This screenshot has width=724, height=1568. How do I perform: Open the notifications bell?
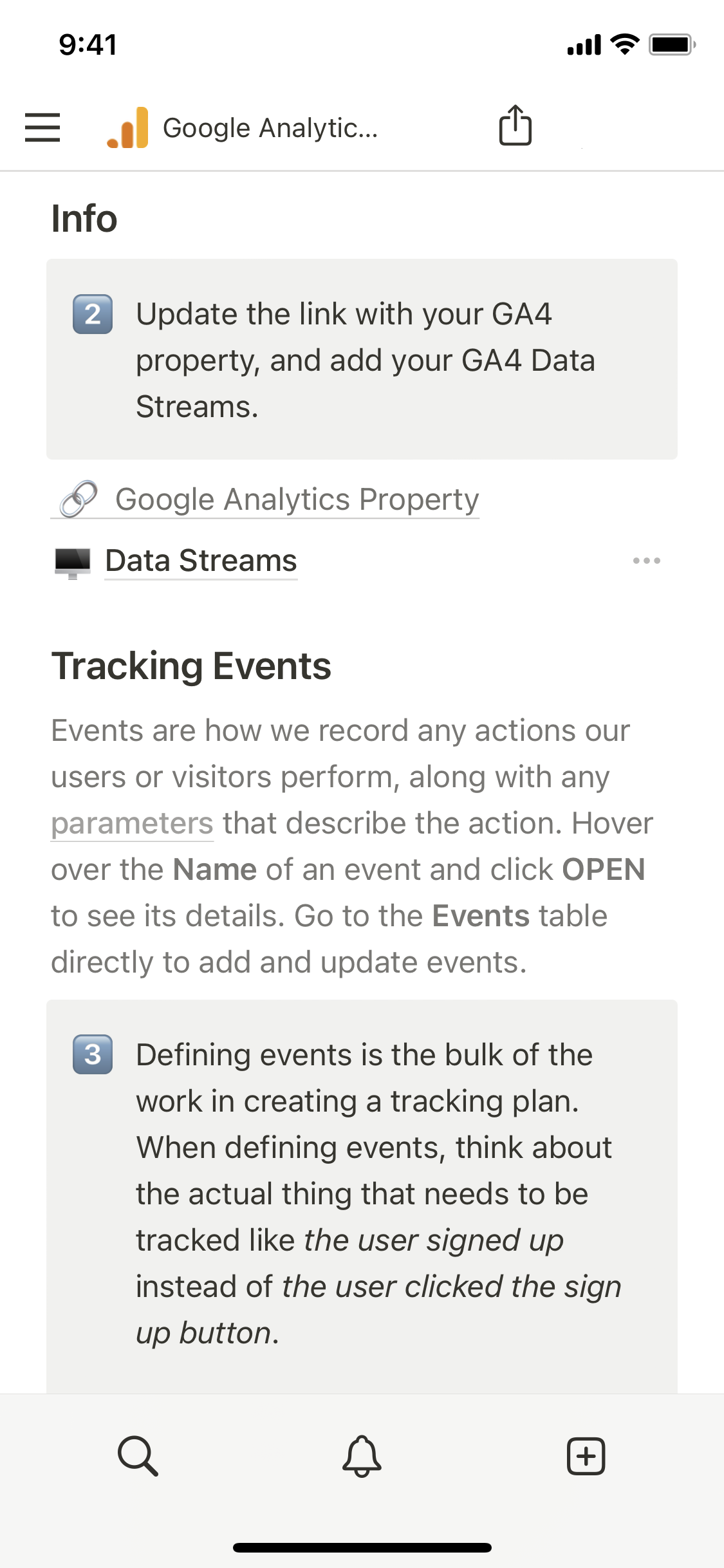pos(362,1455)
